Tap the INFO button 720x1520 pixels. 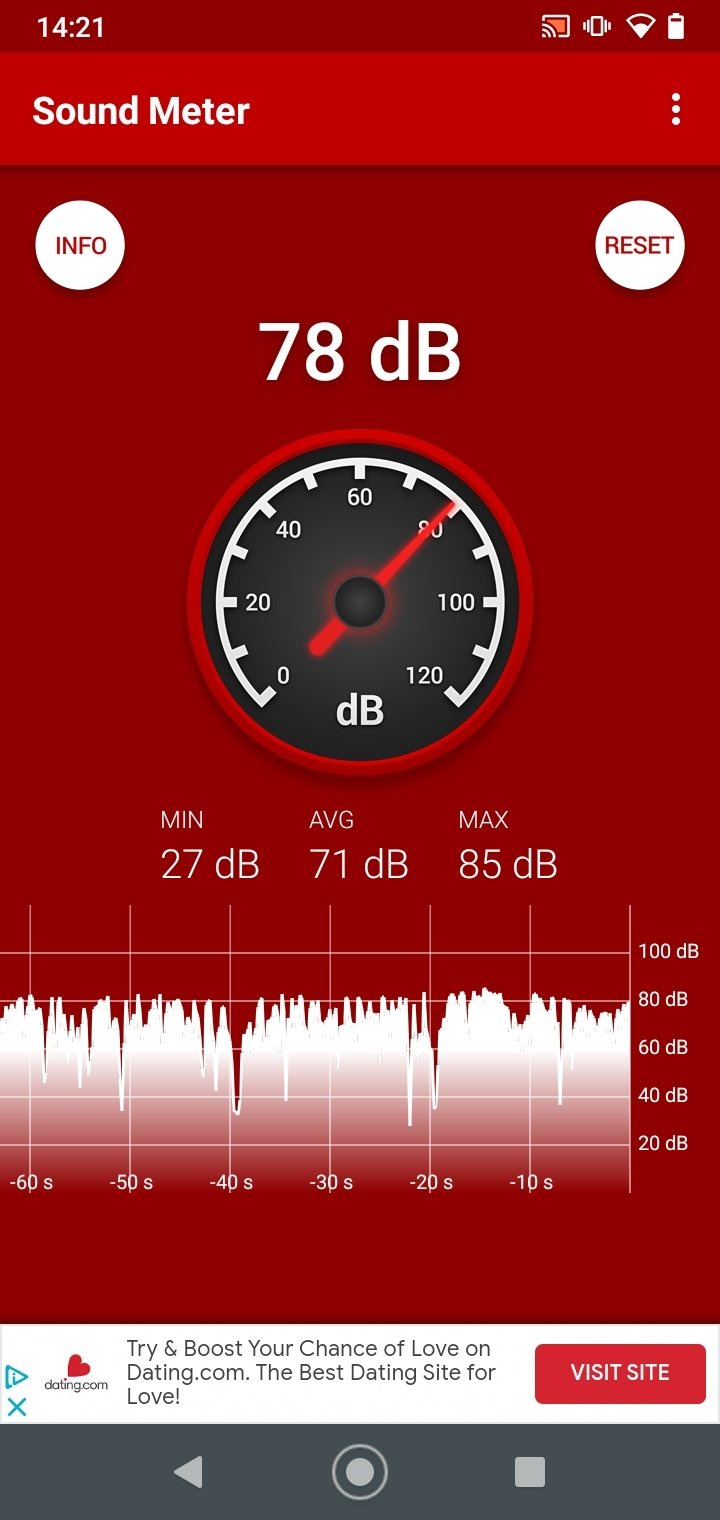click(x=80, y=246)
